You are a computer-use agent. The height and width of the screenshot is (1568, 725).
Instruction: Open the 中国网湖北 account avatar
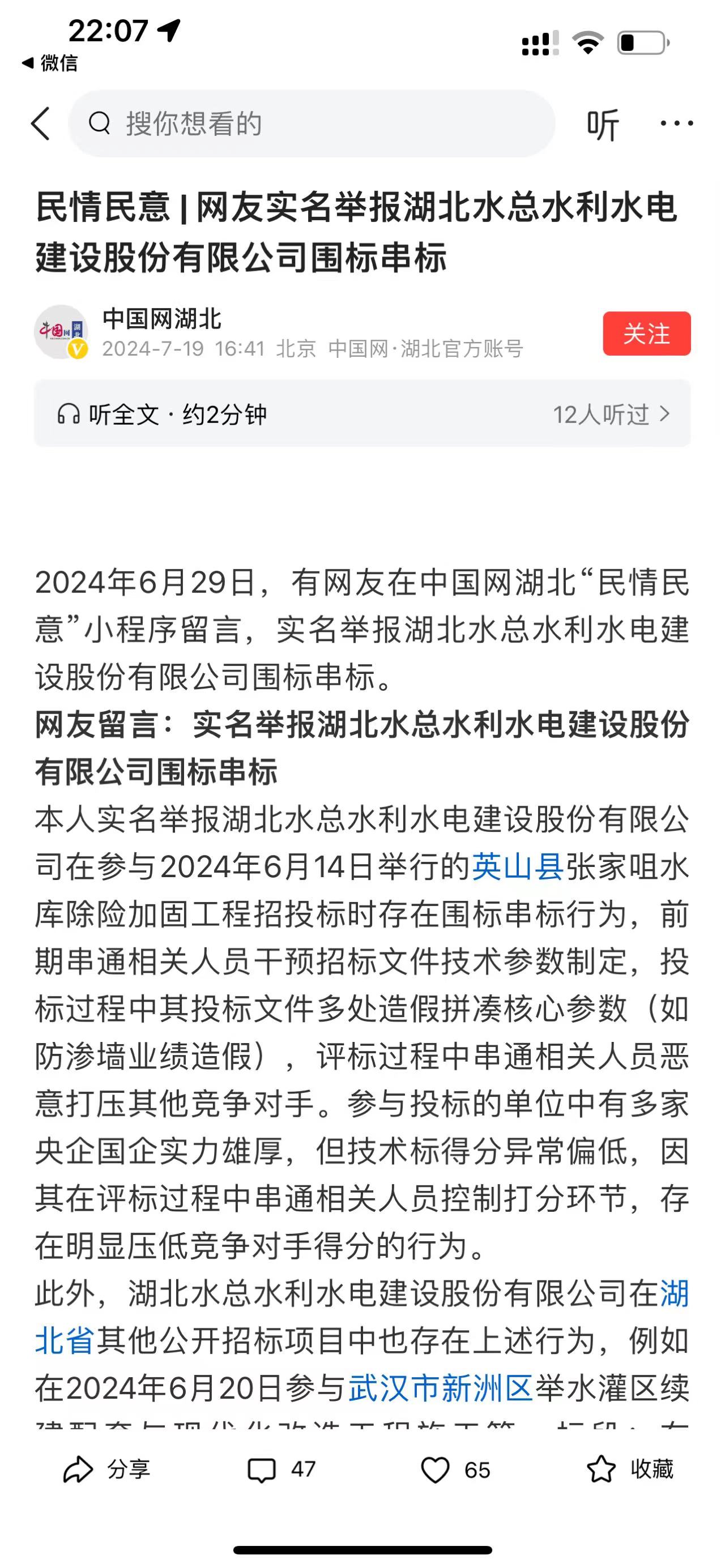[x=61, y=332]
